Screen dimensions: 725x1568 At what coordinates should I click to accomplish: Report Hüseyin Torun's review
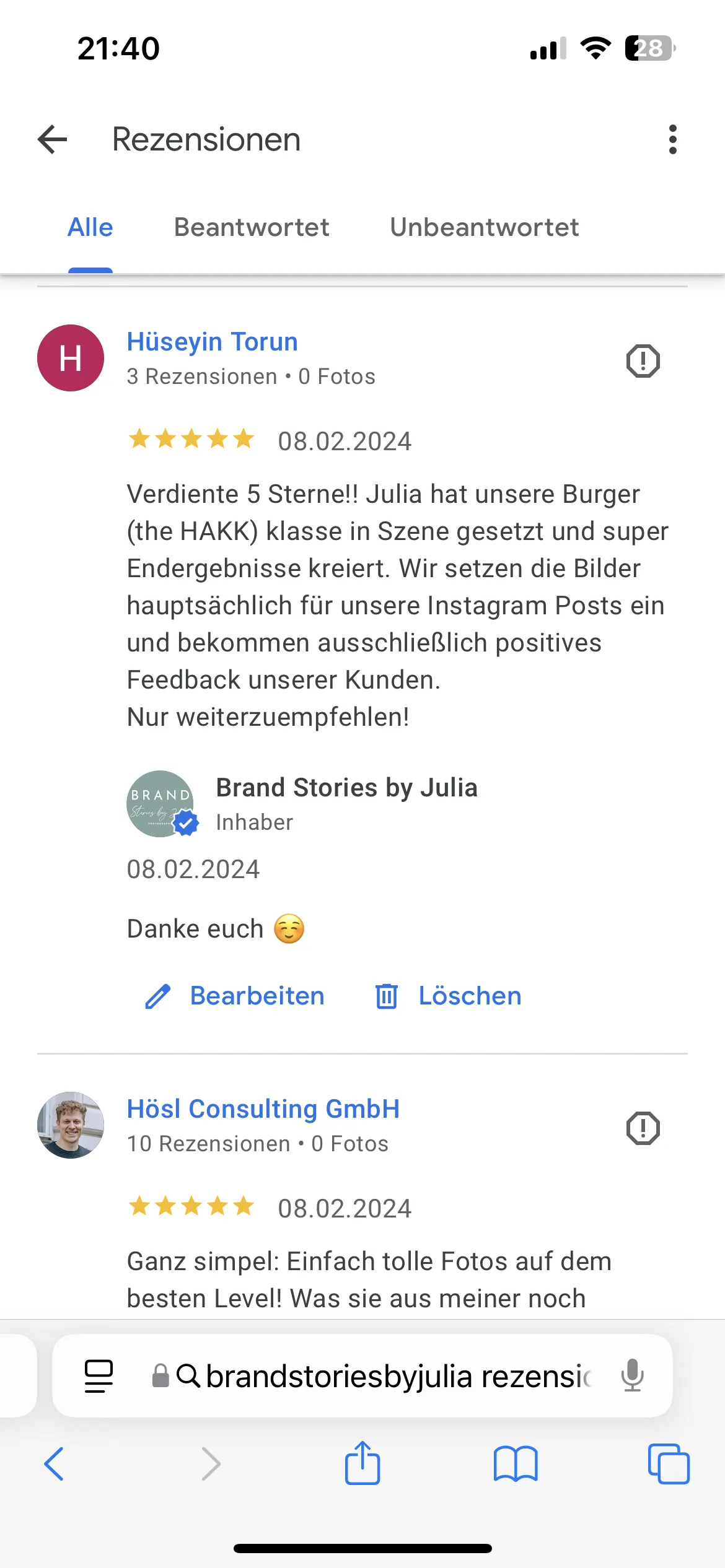coord(643,361)
